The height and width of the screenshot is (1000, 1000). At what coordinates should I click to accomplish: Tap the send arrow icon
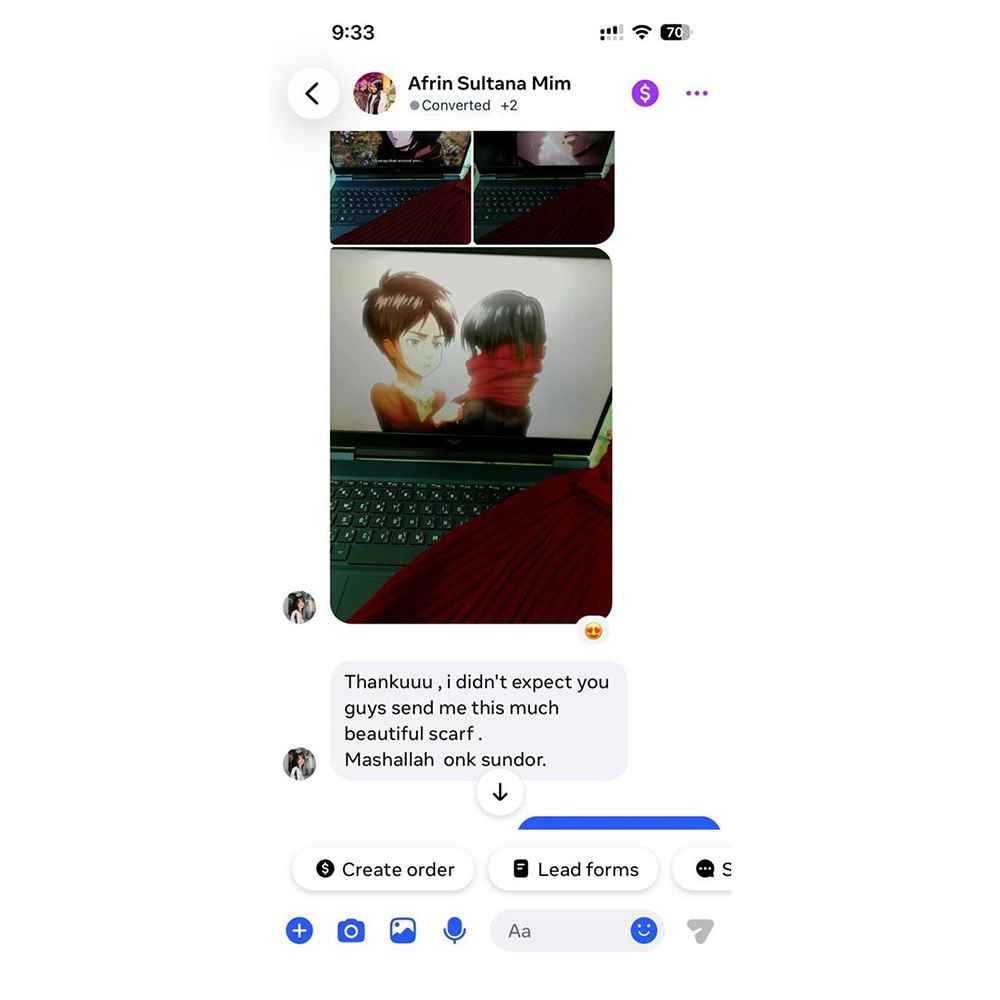coord(700,931)
